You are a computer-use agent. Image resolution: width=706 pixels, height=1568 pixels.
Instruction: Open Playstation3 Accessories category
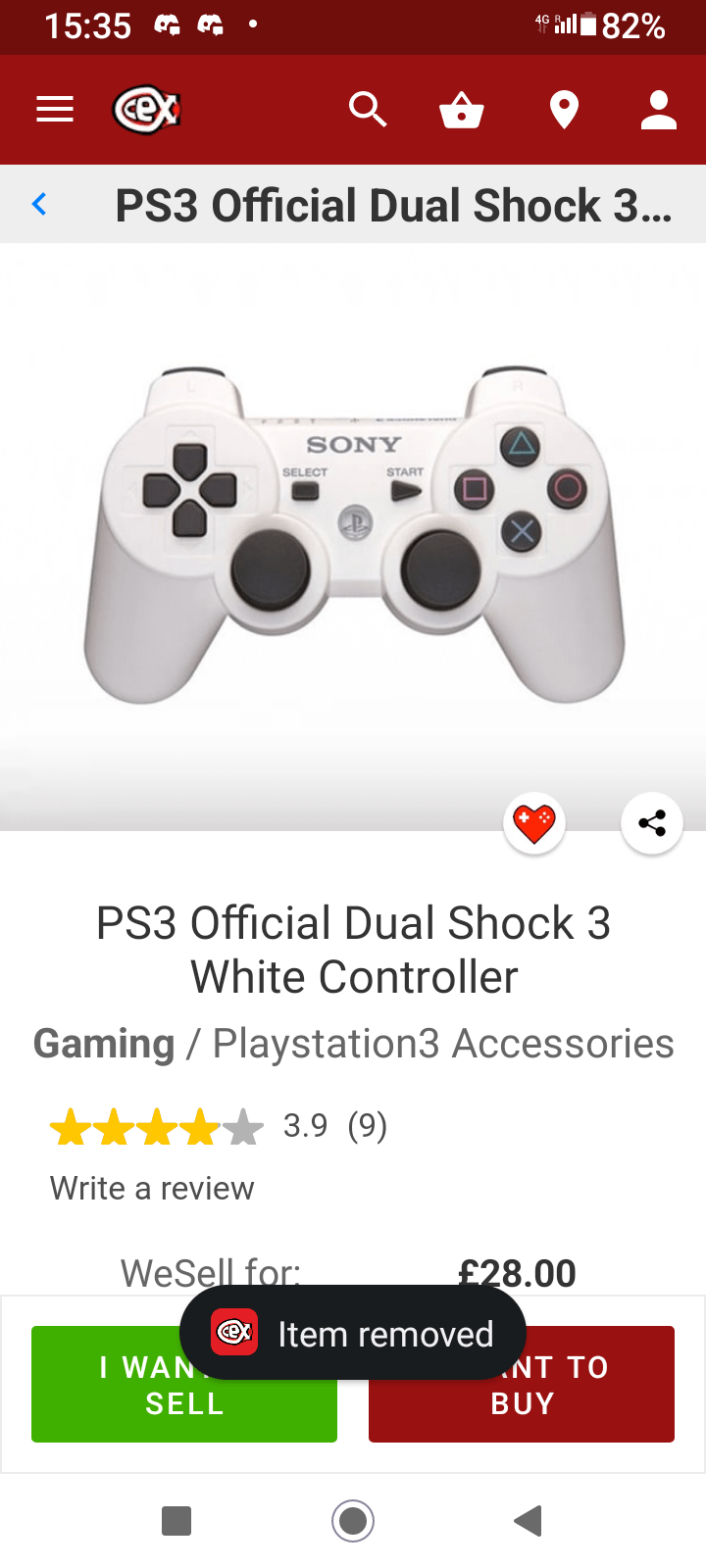[x=443, y=1044]
